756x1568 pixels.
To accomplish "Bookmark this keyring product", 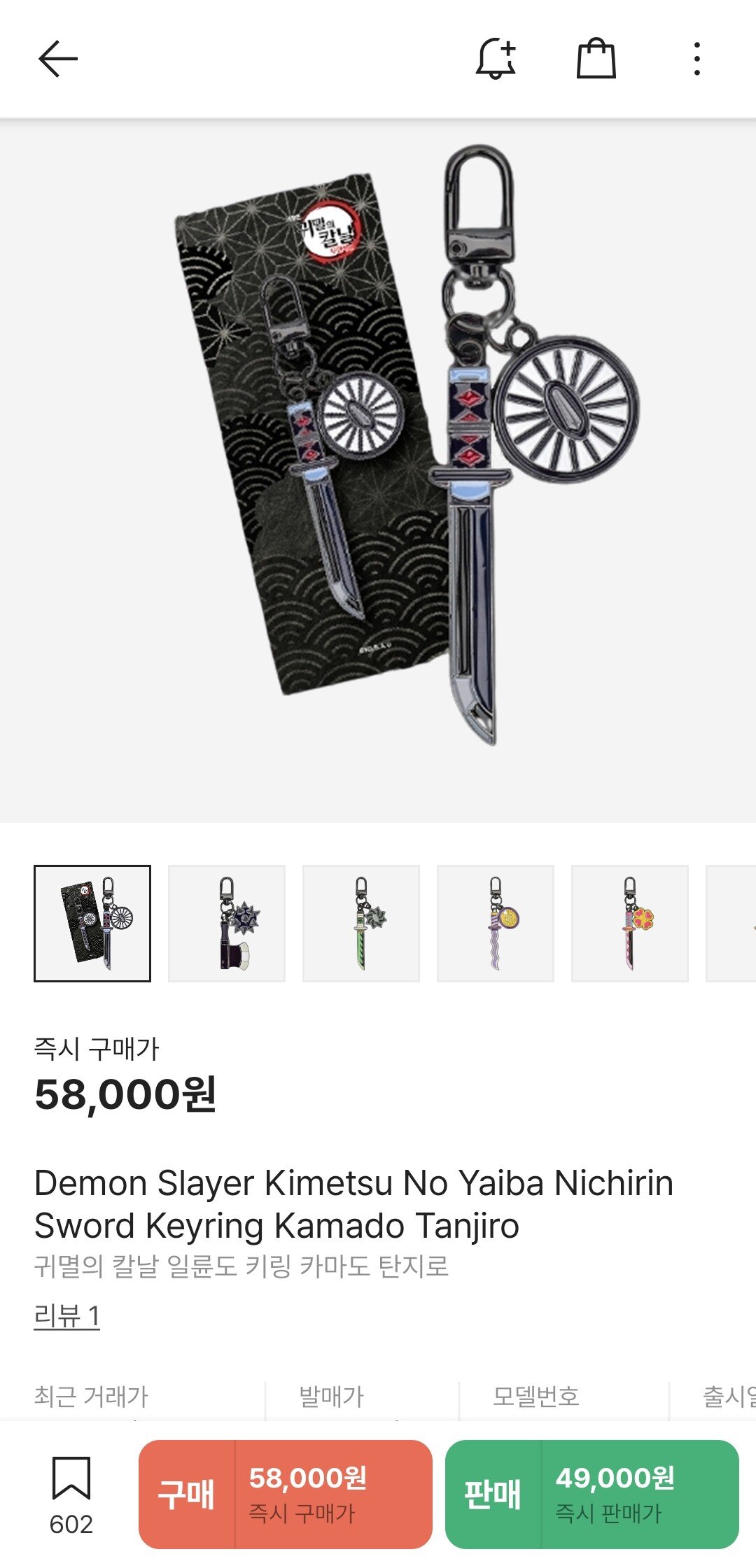I will click(x=71, y=1493).
